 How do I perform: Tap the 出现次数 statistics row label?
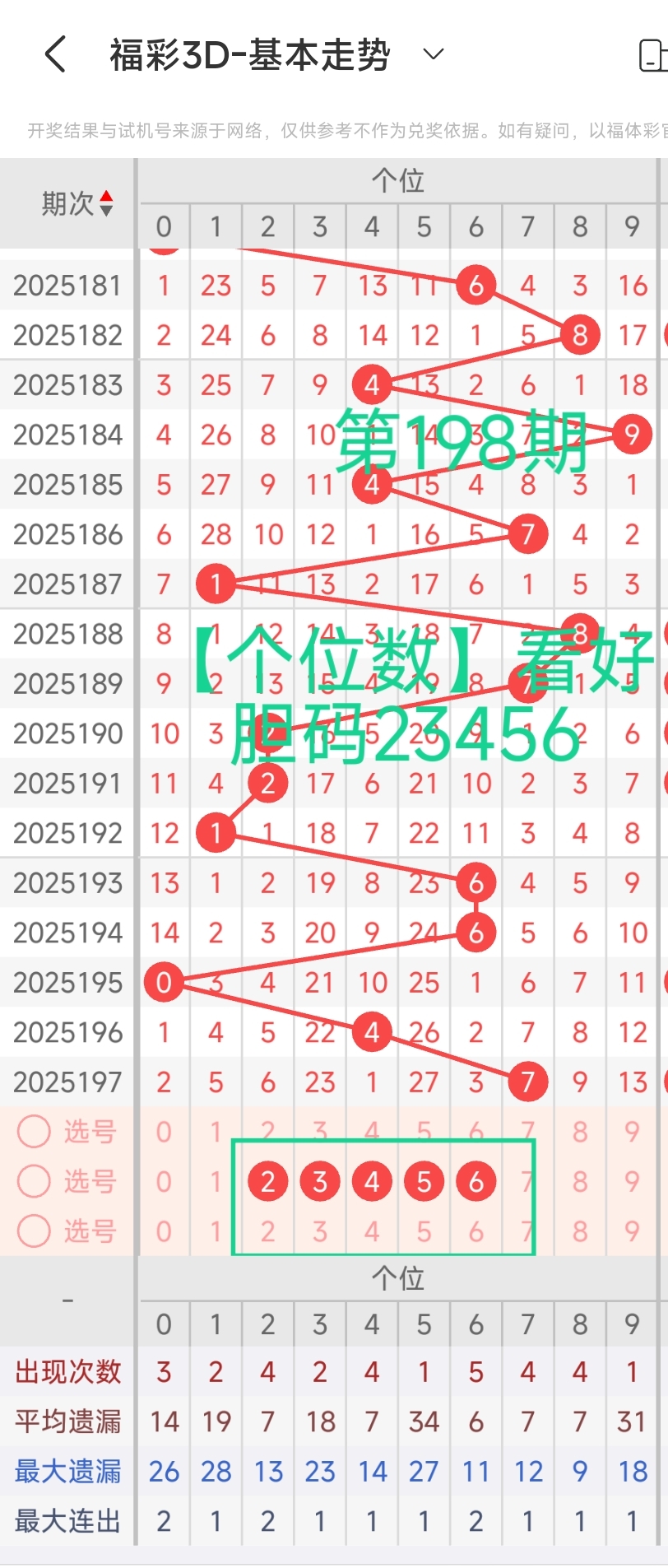(67, 1372)
